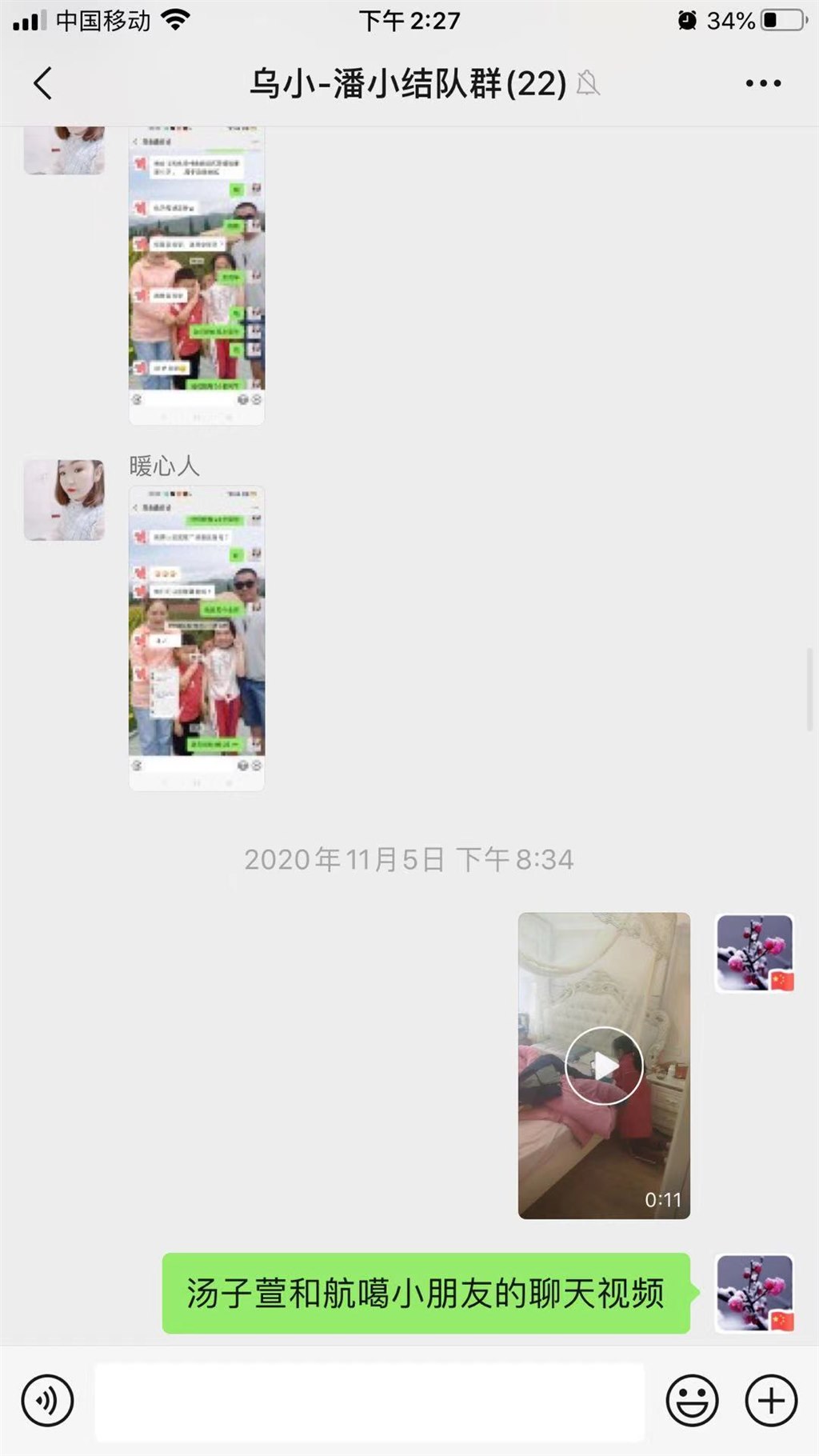
Task: Play the 0:11 video message
Action: click(604, 1066)
